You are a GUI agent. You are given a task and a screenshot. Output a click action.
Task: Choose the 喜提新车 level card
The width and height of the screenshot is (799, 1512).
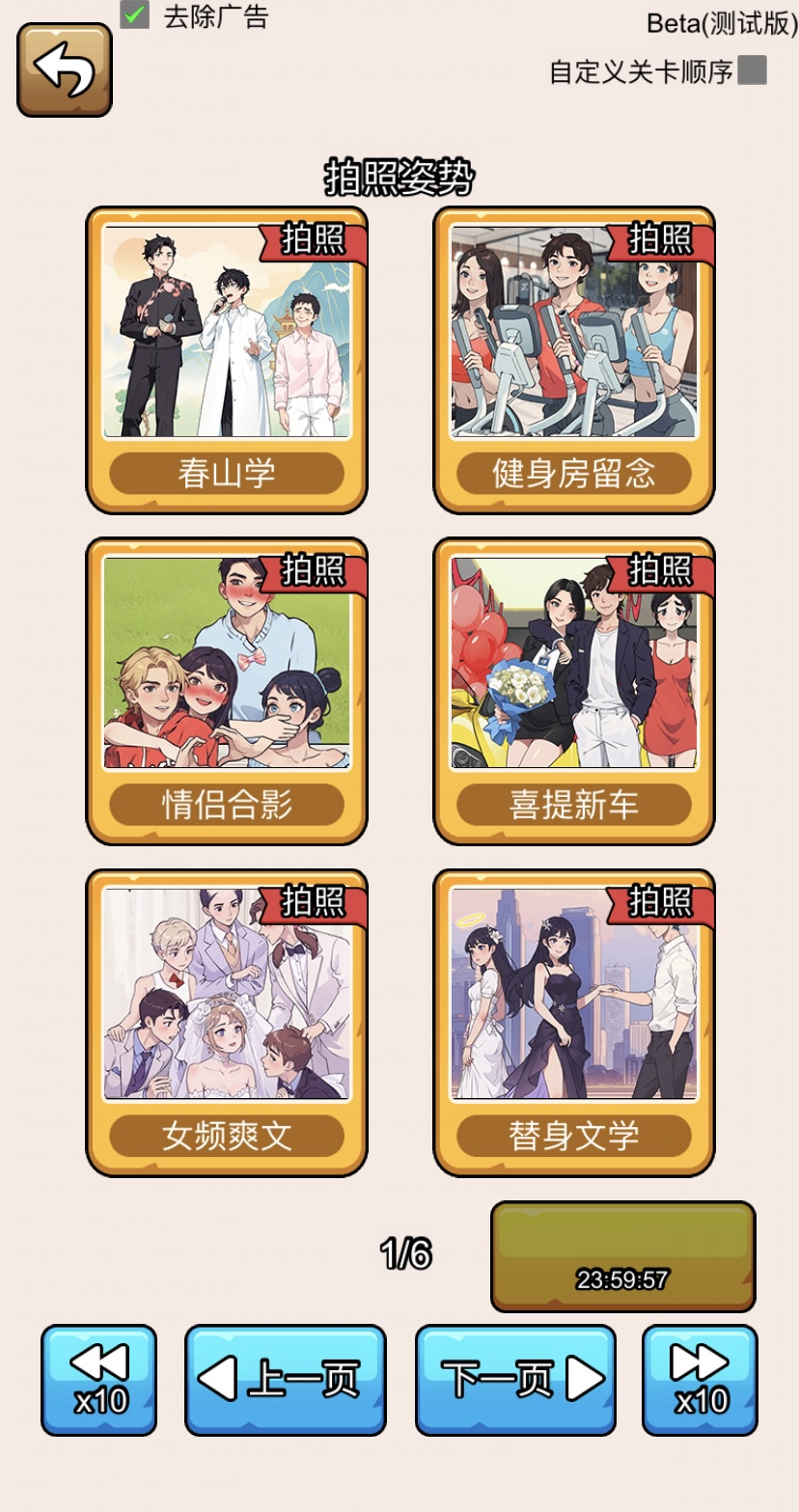tap(574, 690)
